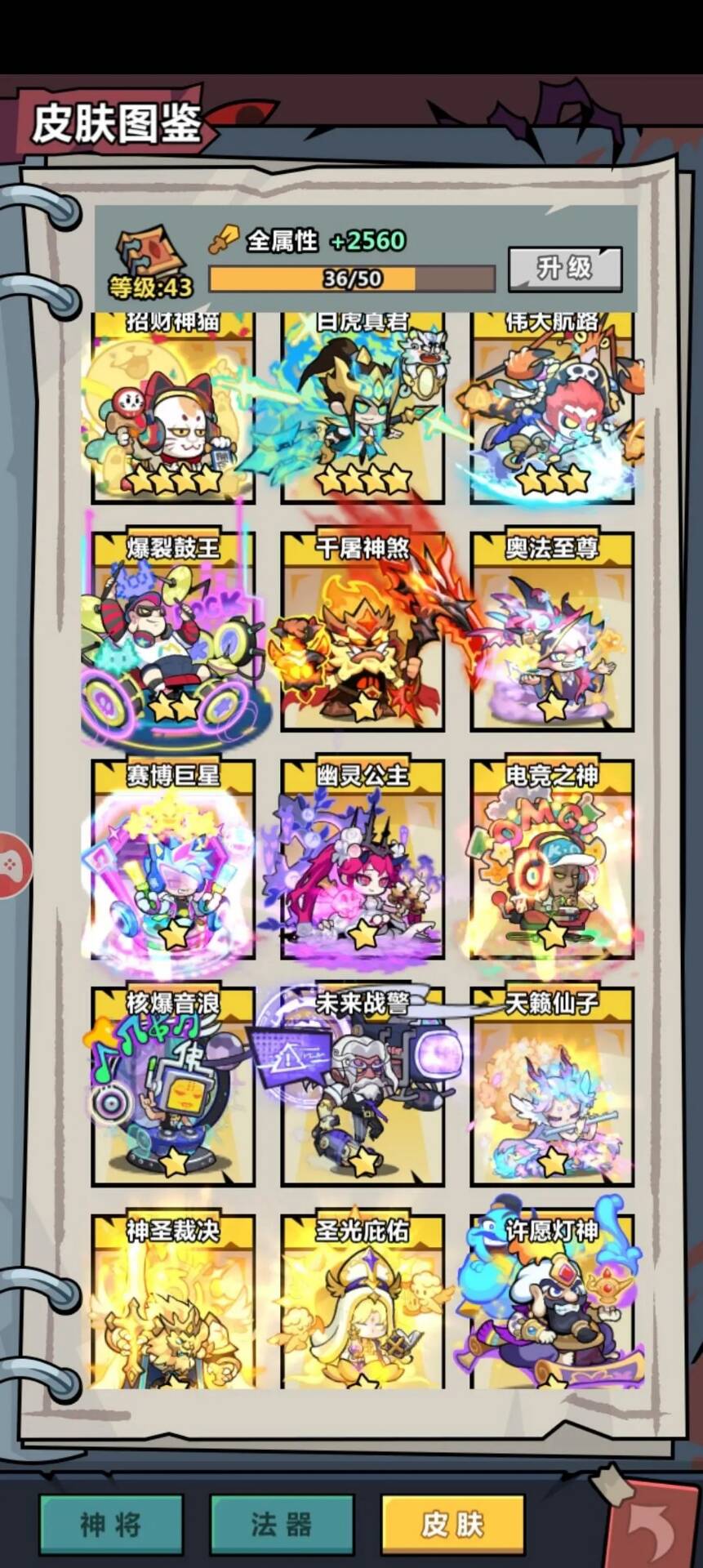
Task: Select the 赛博巨星 skin card
Action: point(173,860)
